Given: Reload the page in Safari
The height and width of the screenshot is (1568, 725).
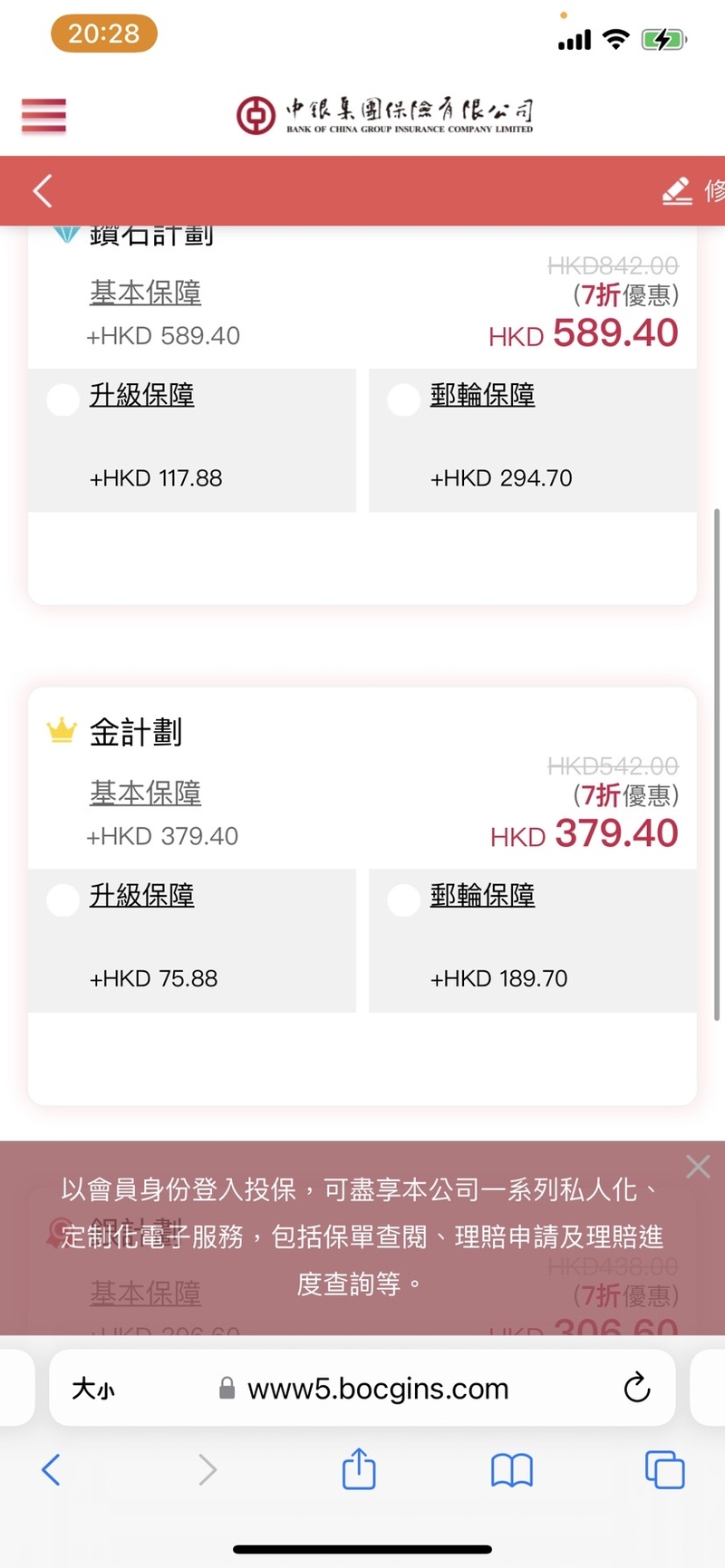Looking at the screenshot, I should pyautogui.click(x=637, y=1387).
